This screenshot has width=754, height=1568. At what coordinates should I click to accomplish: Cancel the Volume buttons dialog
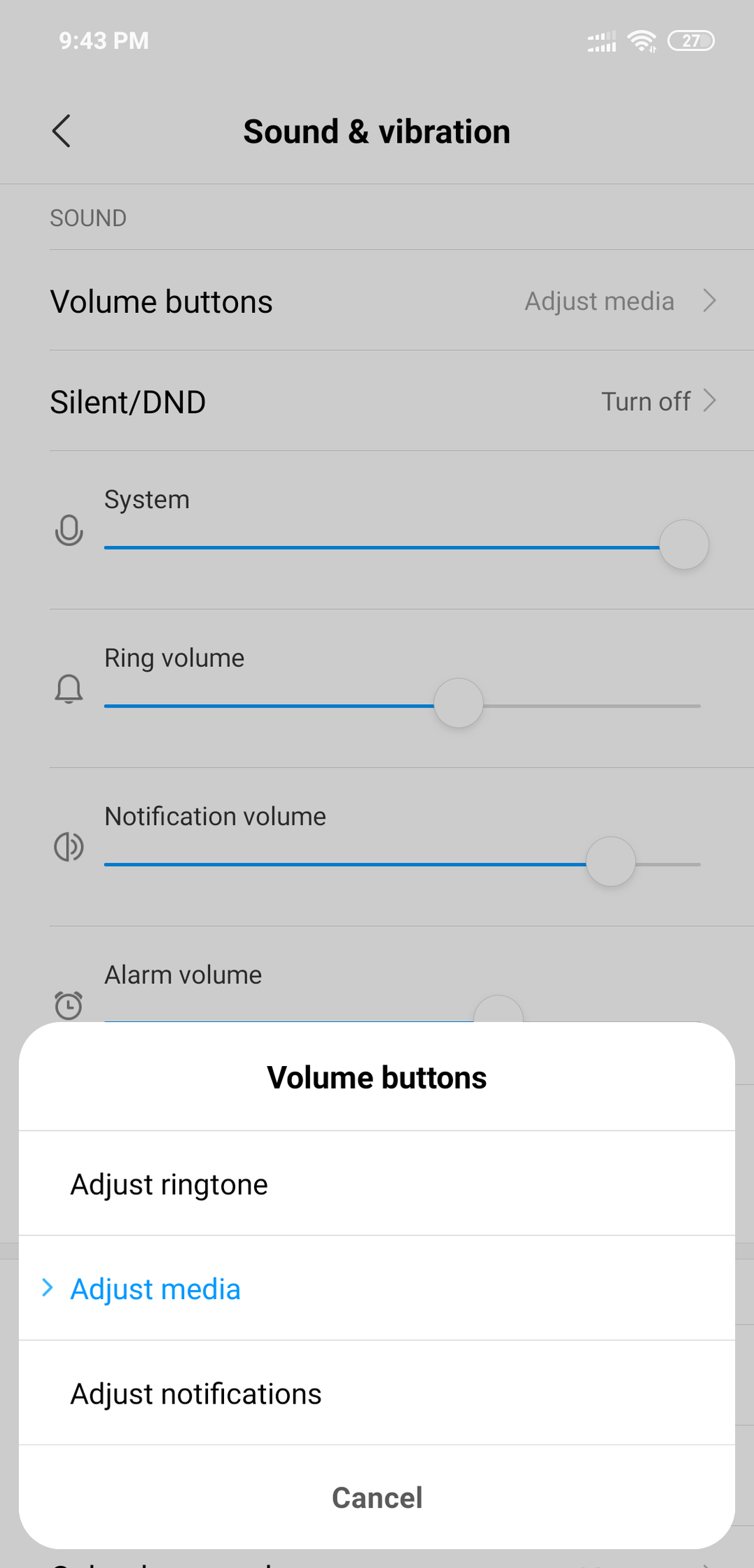click(377, 1497)
